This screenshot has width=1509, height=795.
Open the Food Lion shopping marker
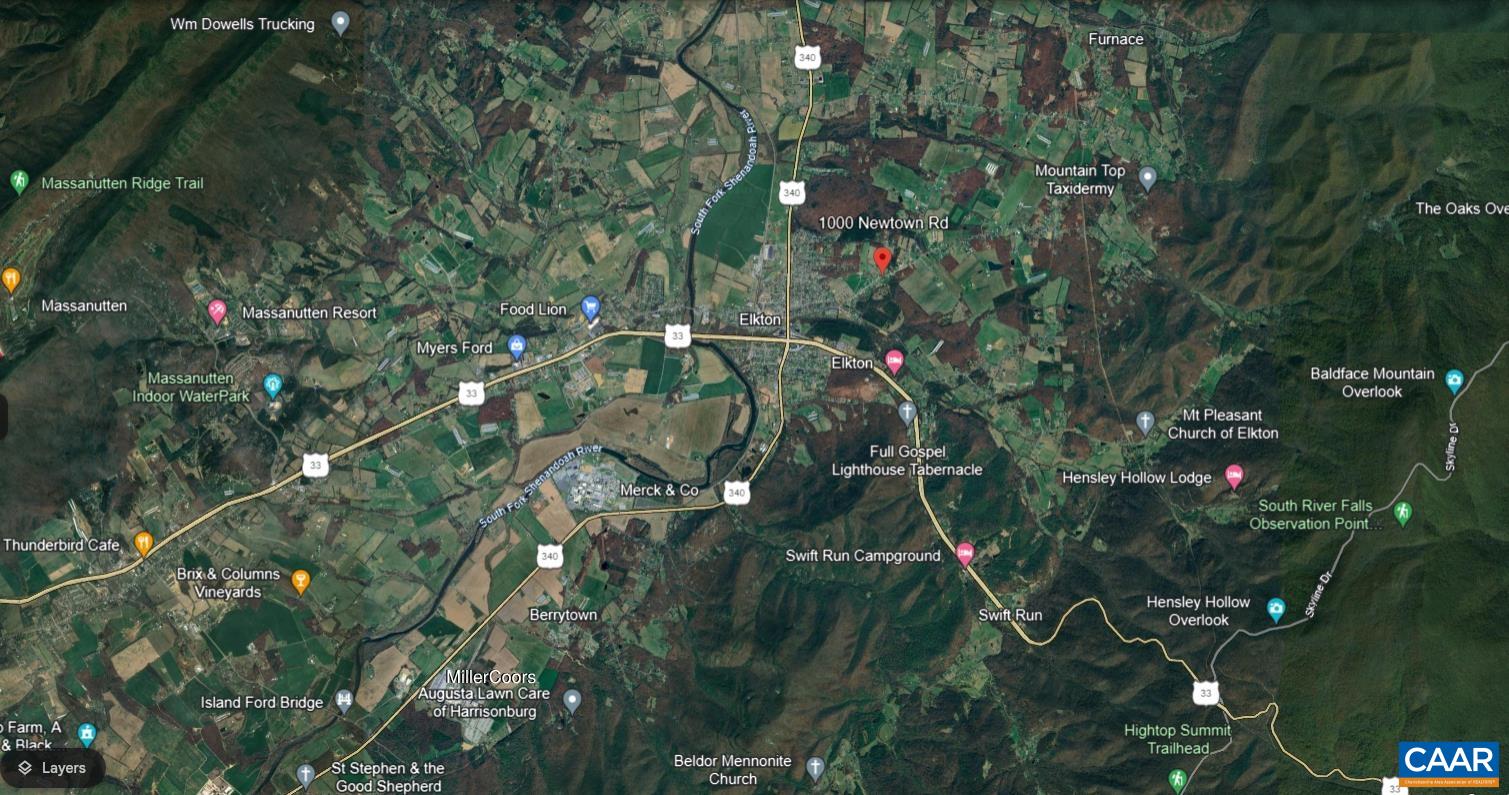[591, 307]
